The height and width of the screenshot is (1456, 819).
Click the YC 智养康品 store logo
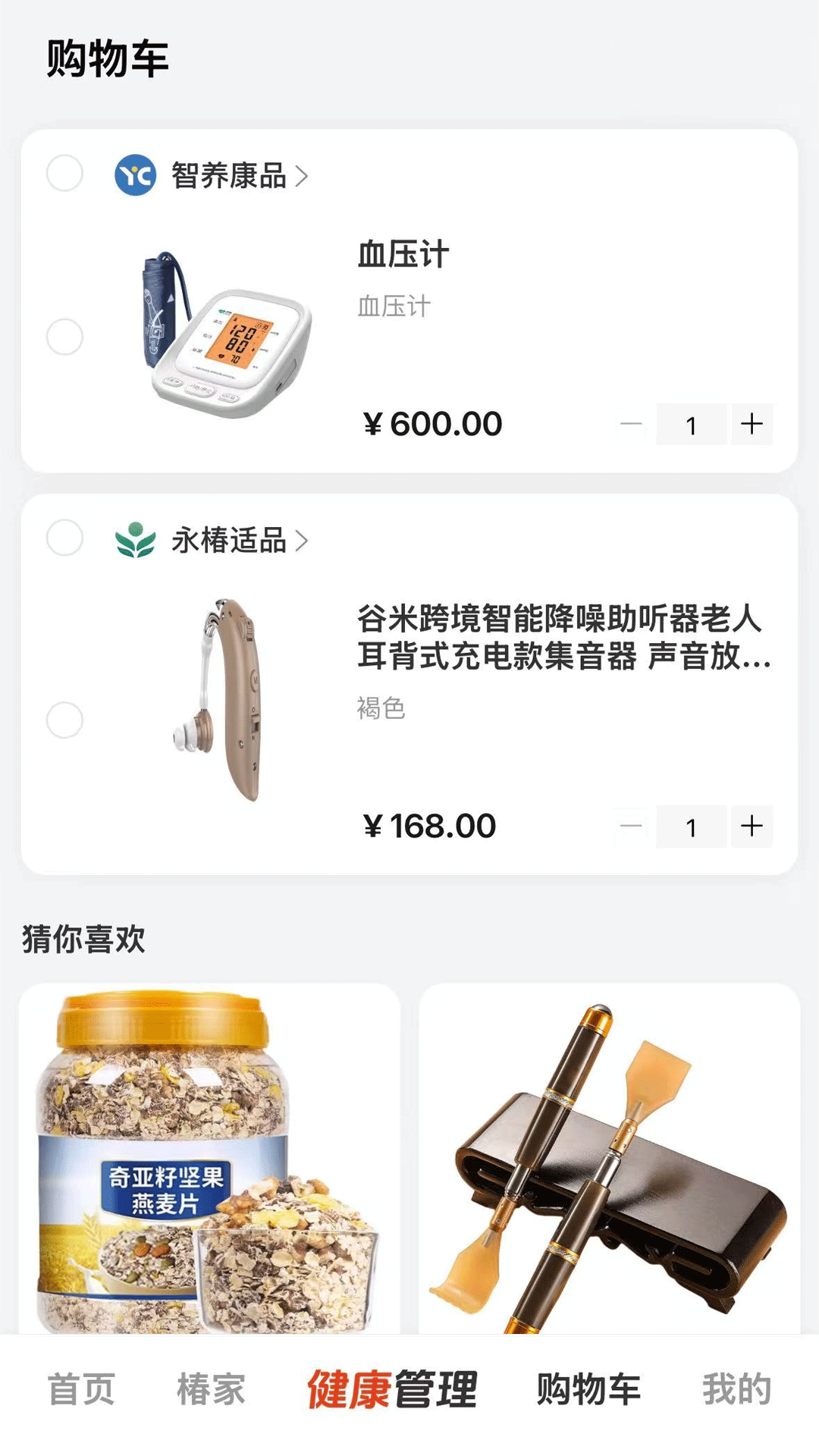135,174
